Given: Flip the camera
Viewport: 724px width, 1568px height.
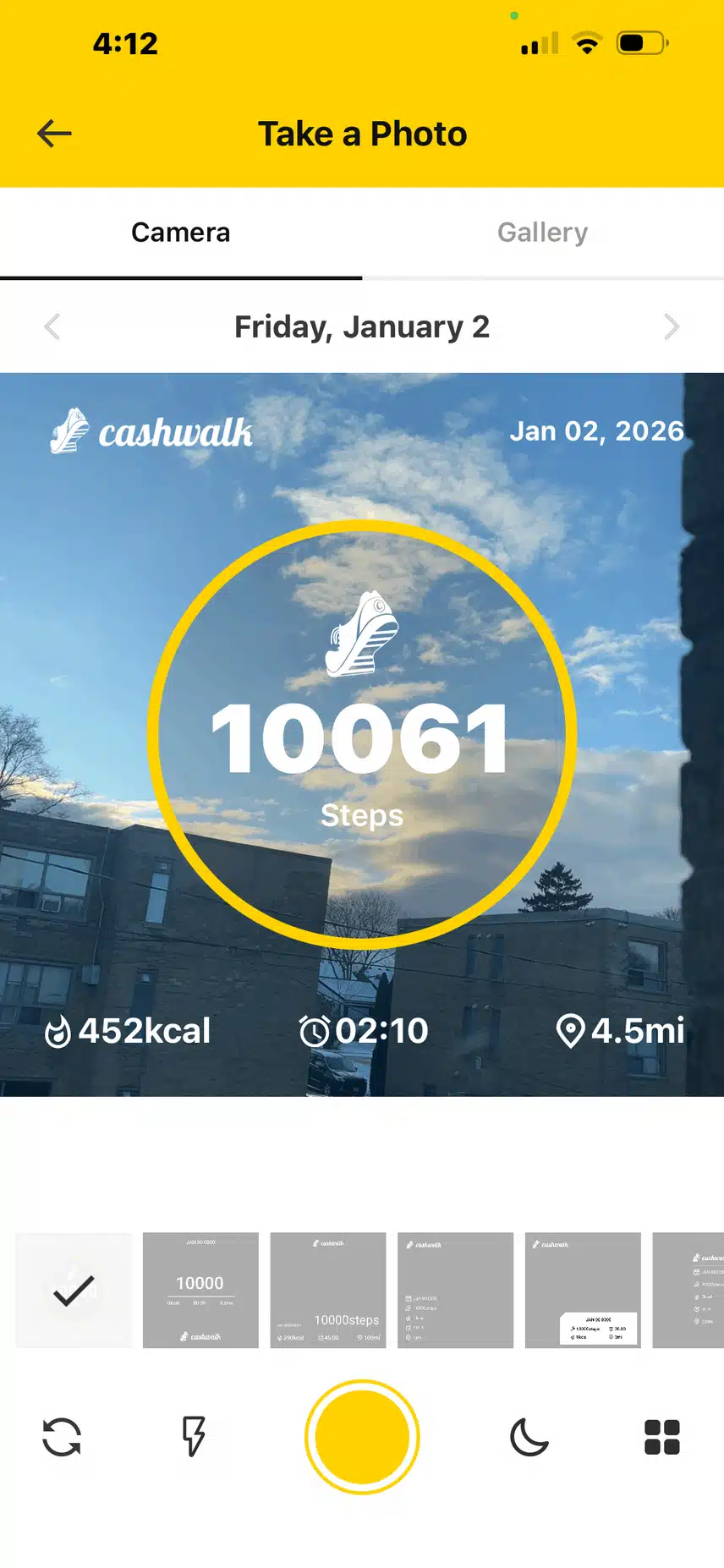Looking at the screenshot, I should tap(62, 1437).
